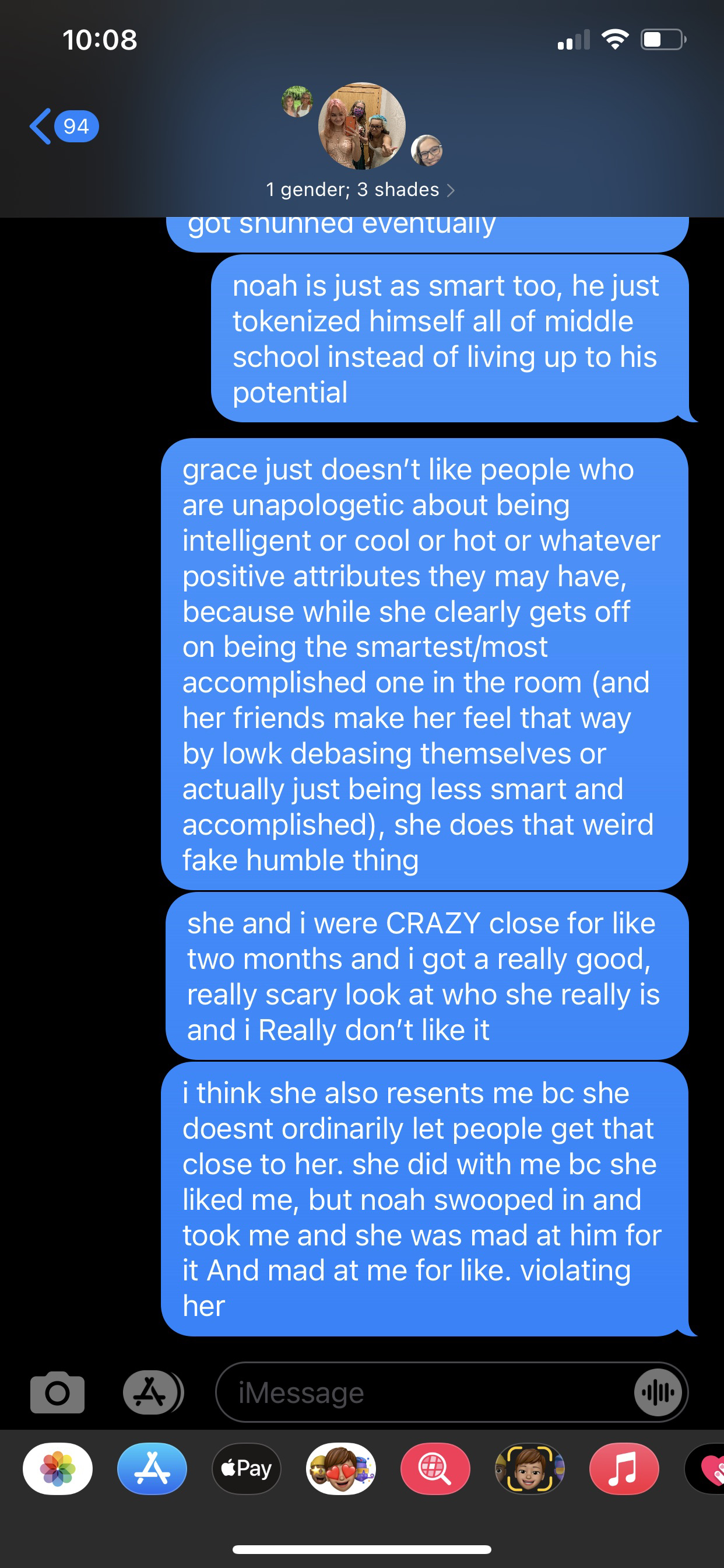
Task: Open the Digital Touch heart app
Action: click(x=706, y=1469)
